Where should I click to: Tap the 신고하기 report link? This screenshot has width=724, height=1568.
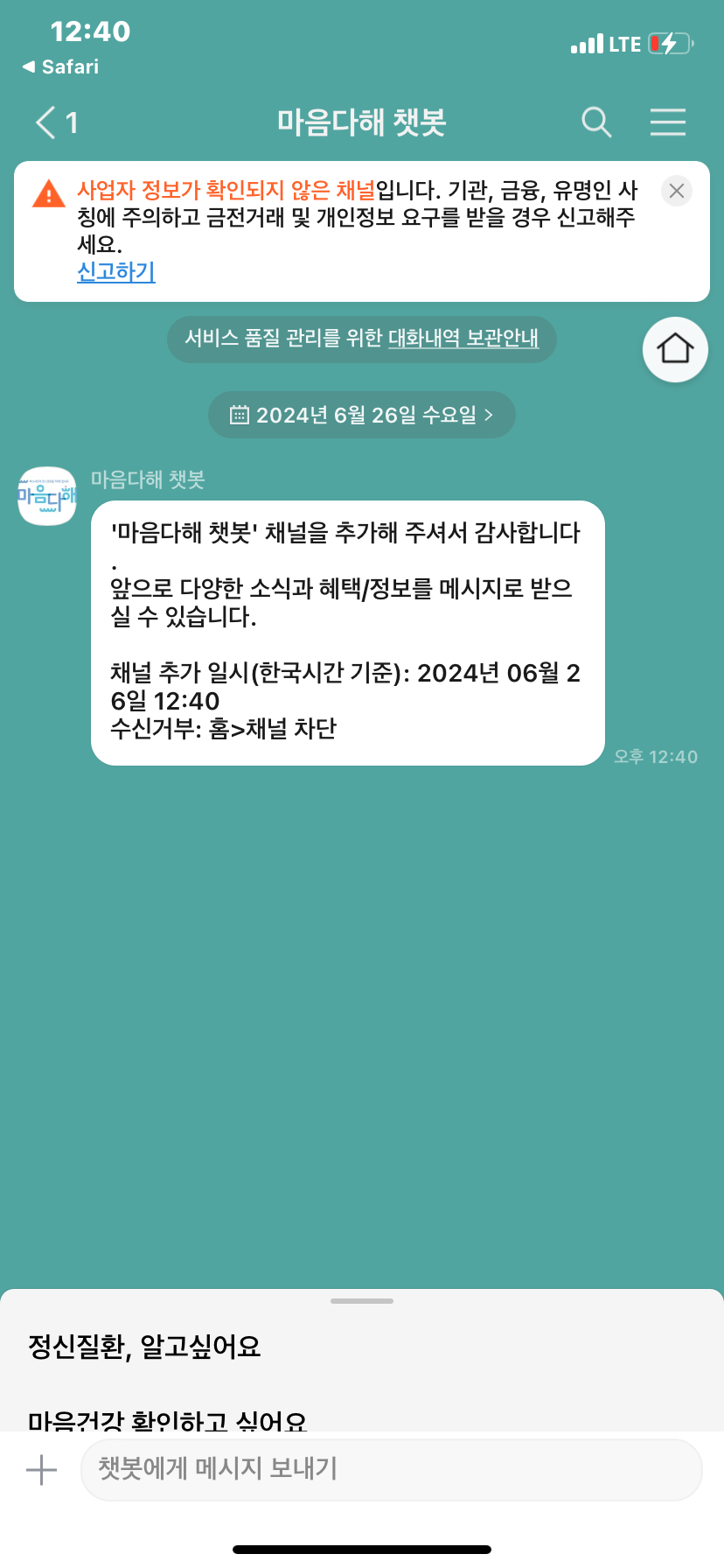click(x=116, y=272)
